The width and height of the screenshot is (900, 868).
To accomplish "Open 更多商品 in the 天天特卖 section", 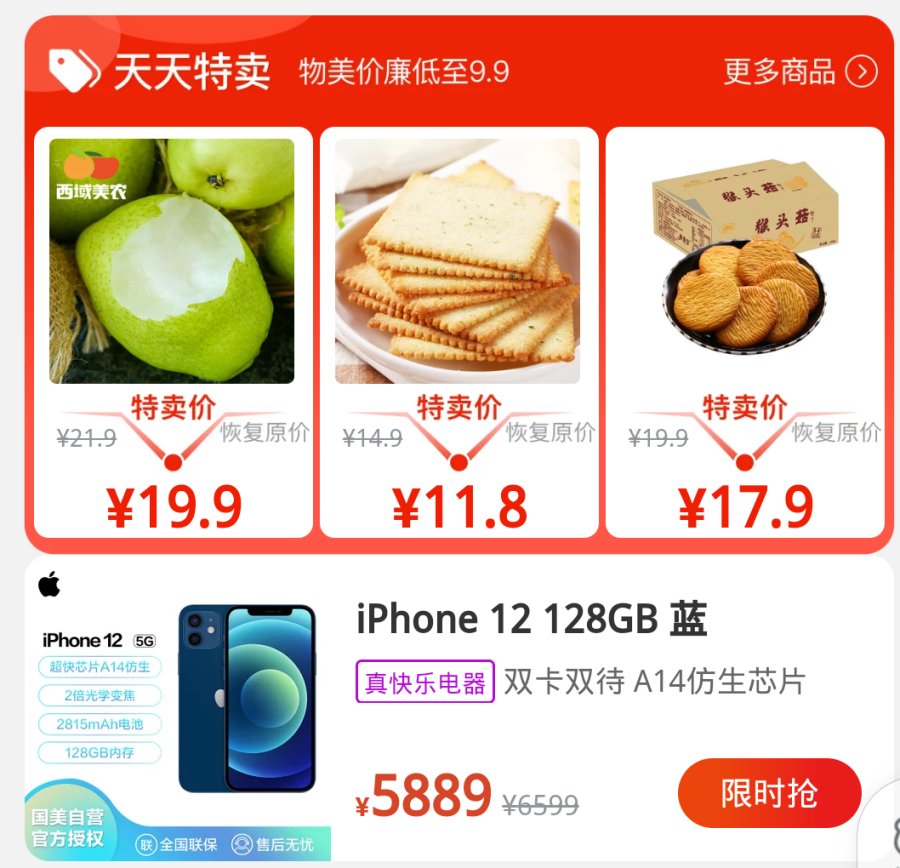I will click(x=799, y=71).
